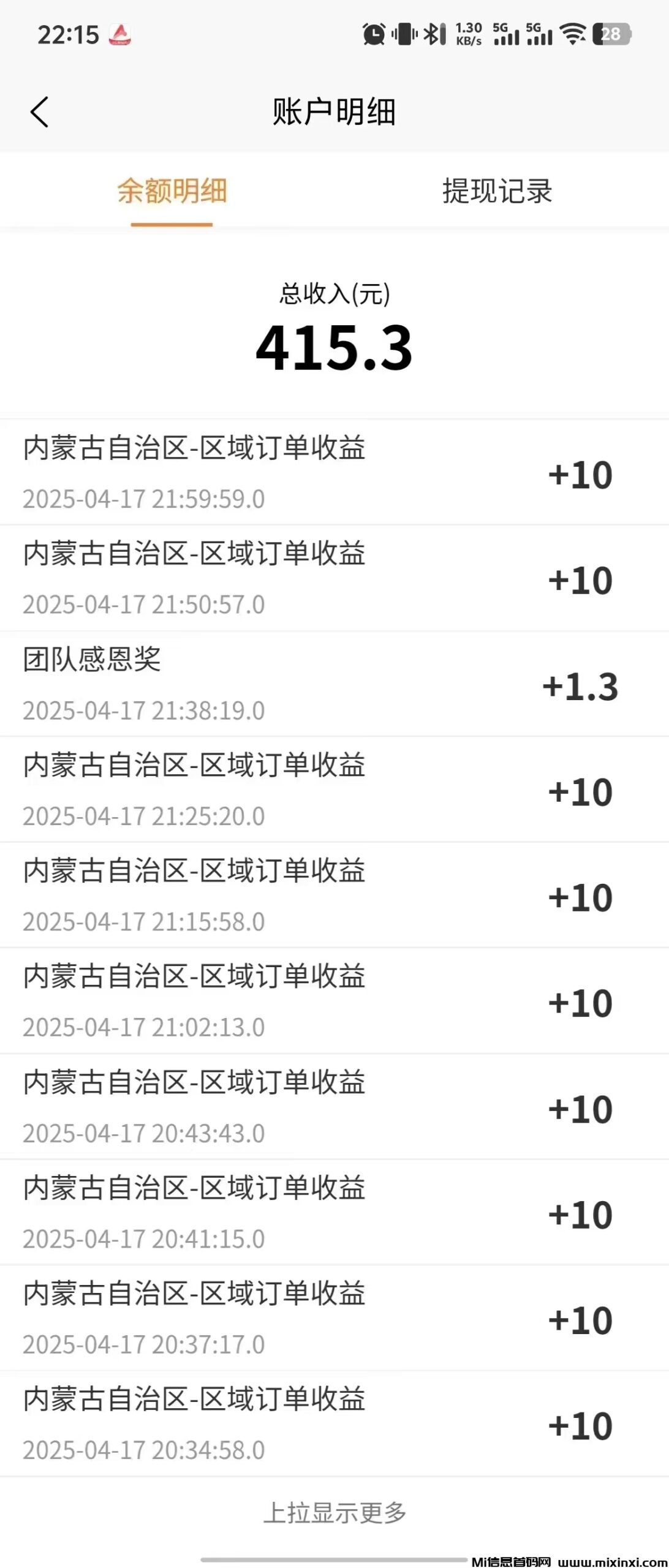Tap the total income amount 415.3

click(334, 349)
